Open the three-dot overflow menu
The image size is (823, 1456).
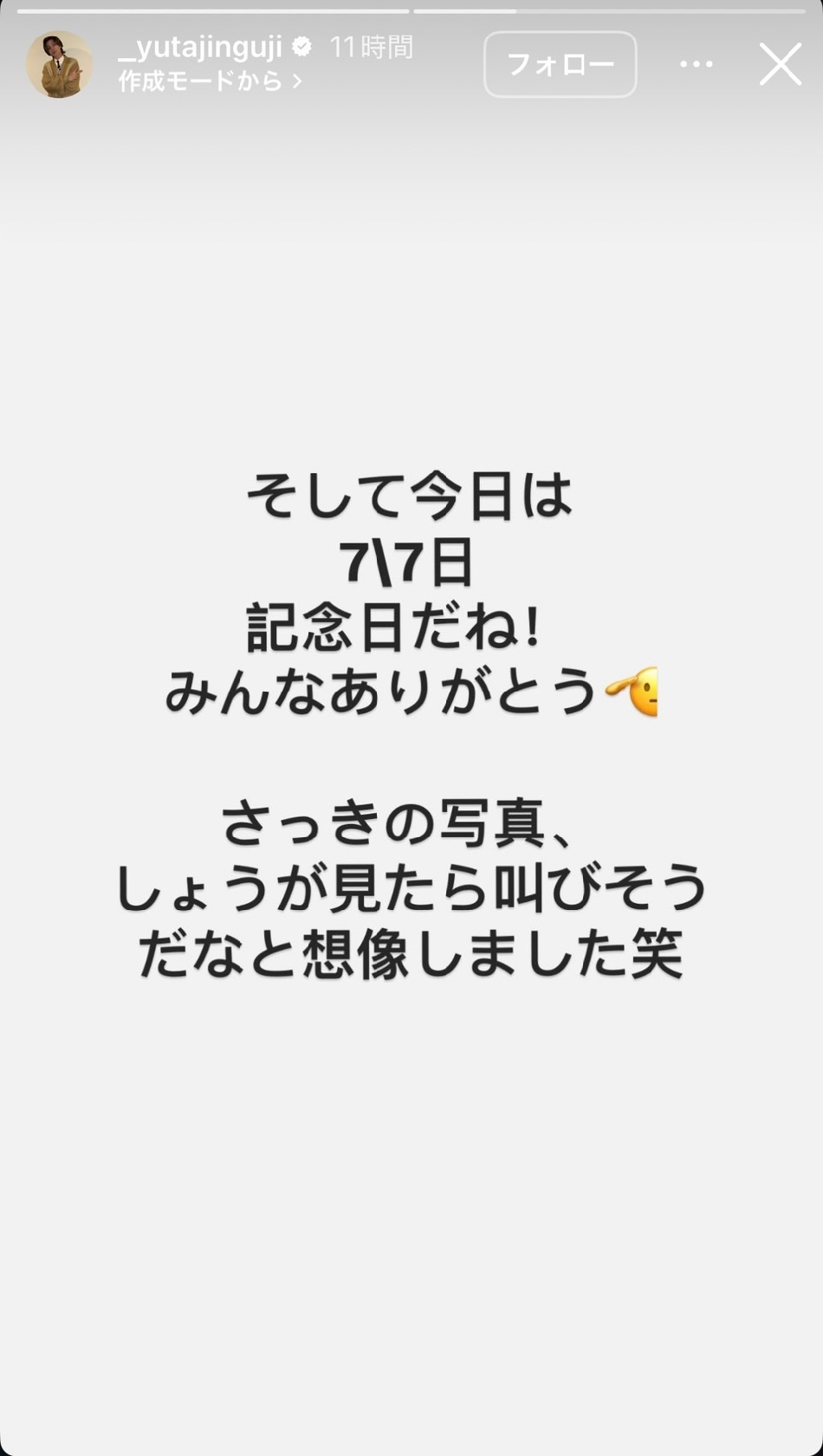click(x=697, y=64)
